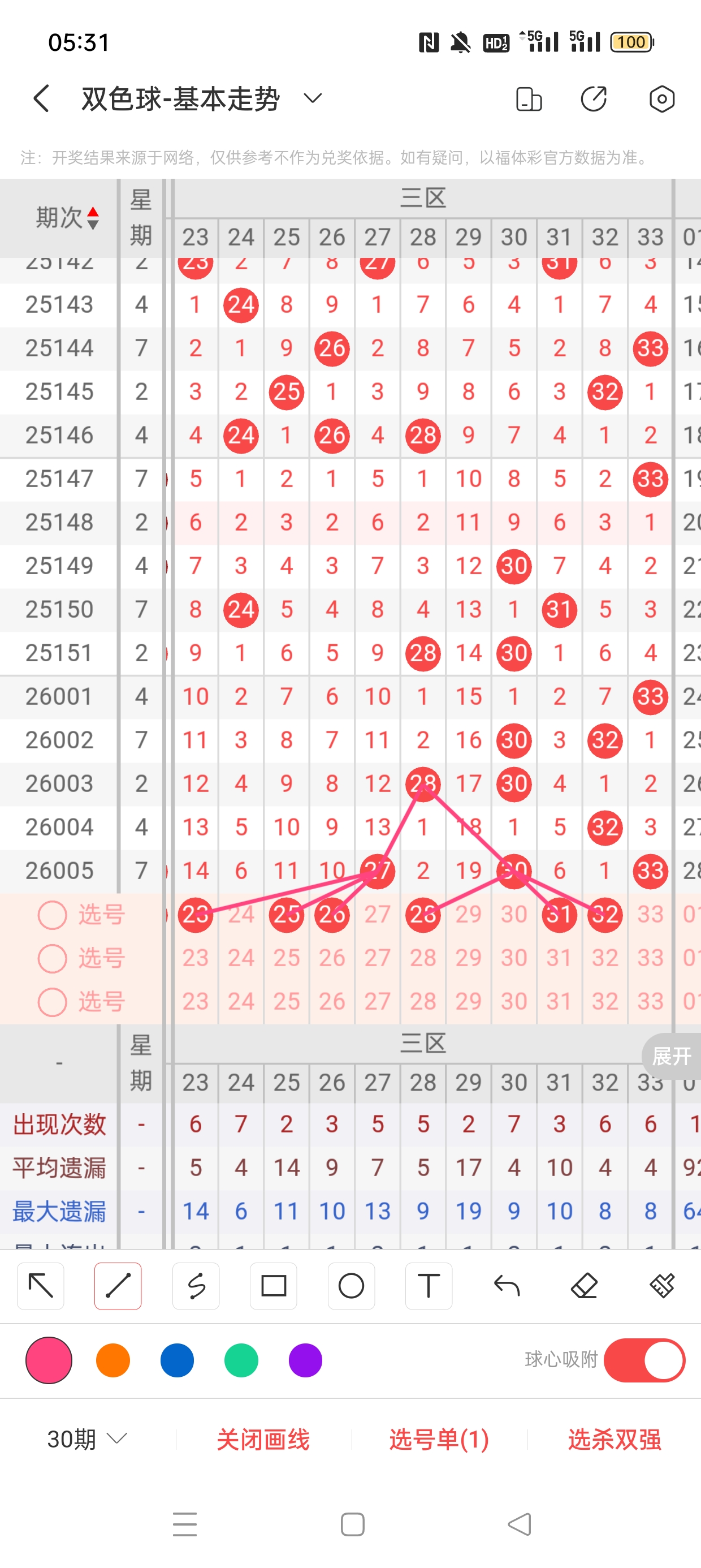The width and height of the screenshot is (701, 1568).
Task: Select the circle drawing tool
Action: tap(351, 1286)
